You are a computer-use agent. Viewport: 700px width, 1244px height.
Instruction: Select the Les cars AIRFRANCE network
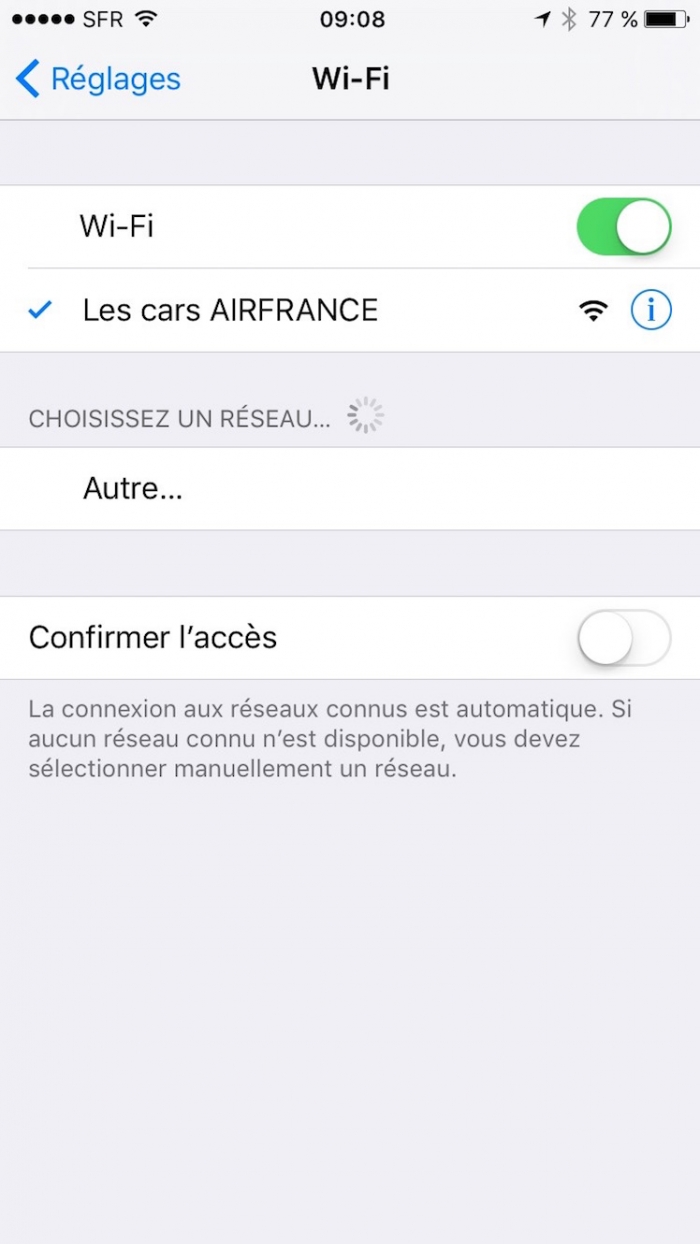pyautogui.click(x=230, y=311)
